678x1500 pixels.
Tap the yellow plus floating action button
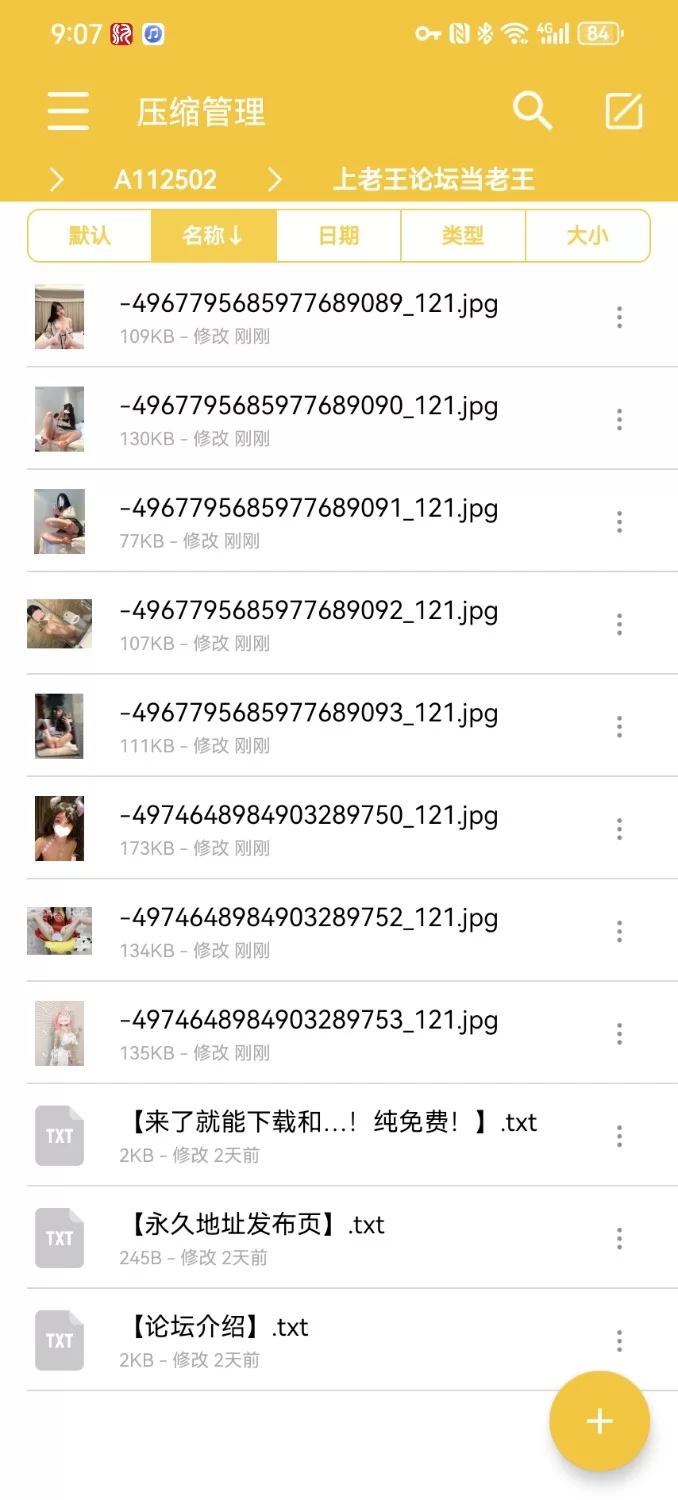(599, 1421)
